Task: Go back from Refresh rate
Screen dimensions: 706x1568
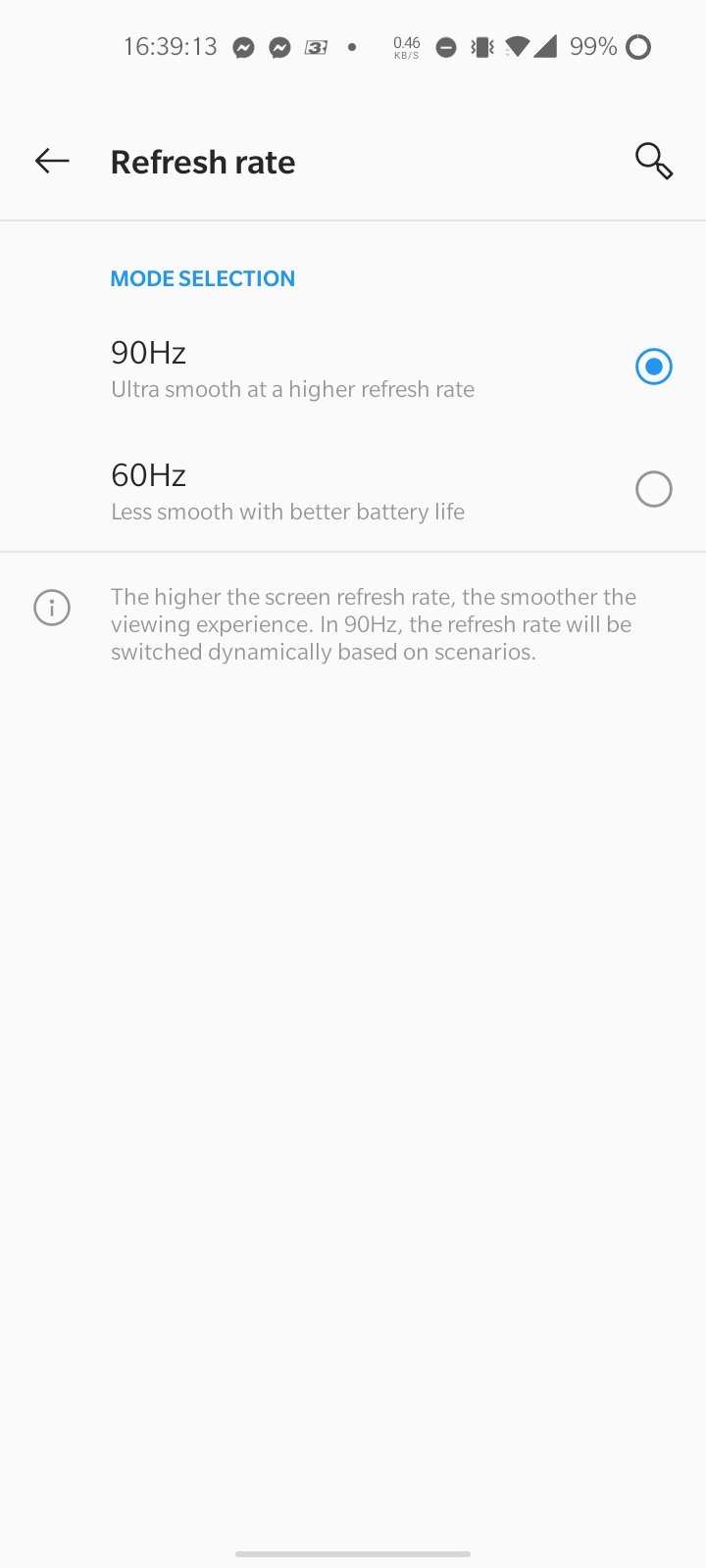Action: pos(52,161)
